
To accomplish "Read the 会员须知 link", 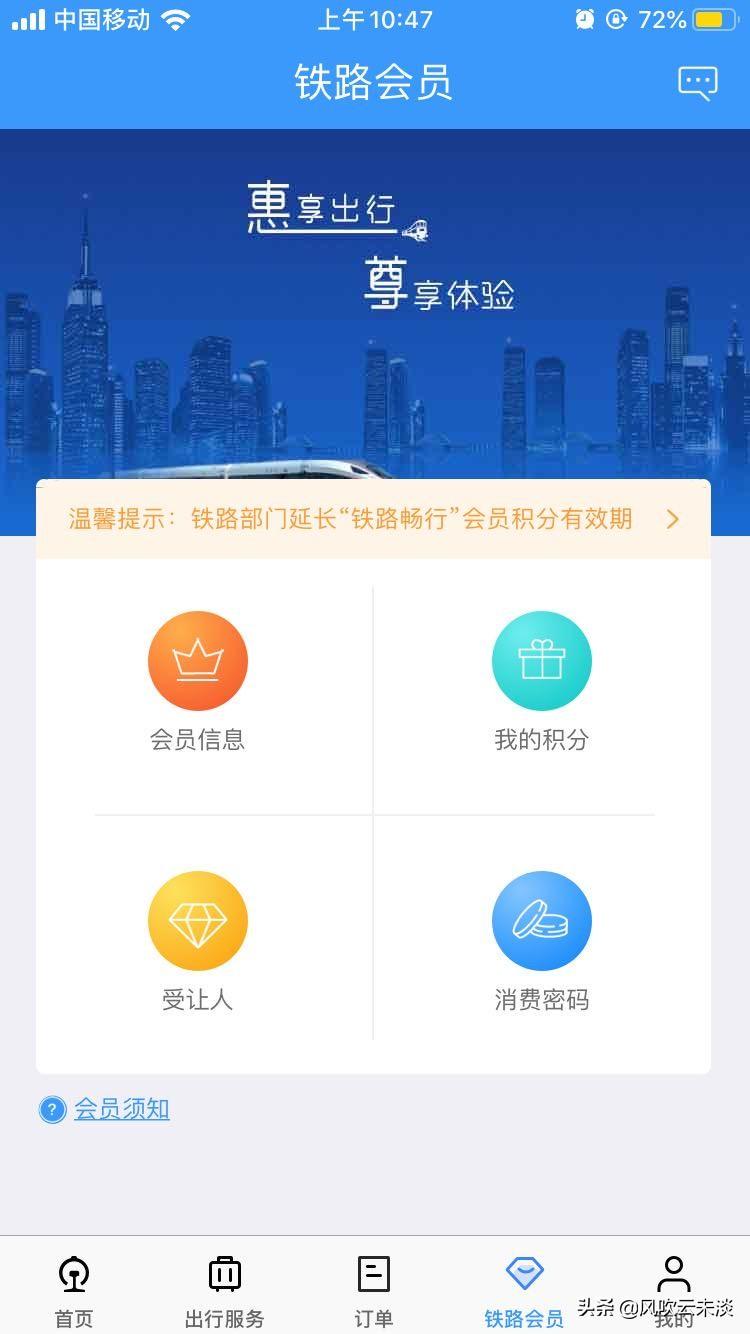I will pos(121,1109).
